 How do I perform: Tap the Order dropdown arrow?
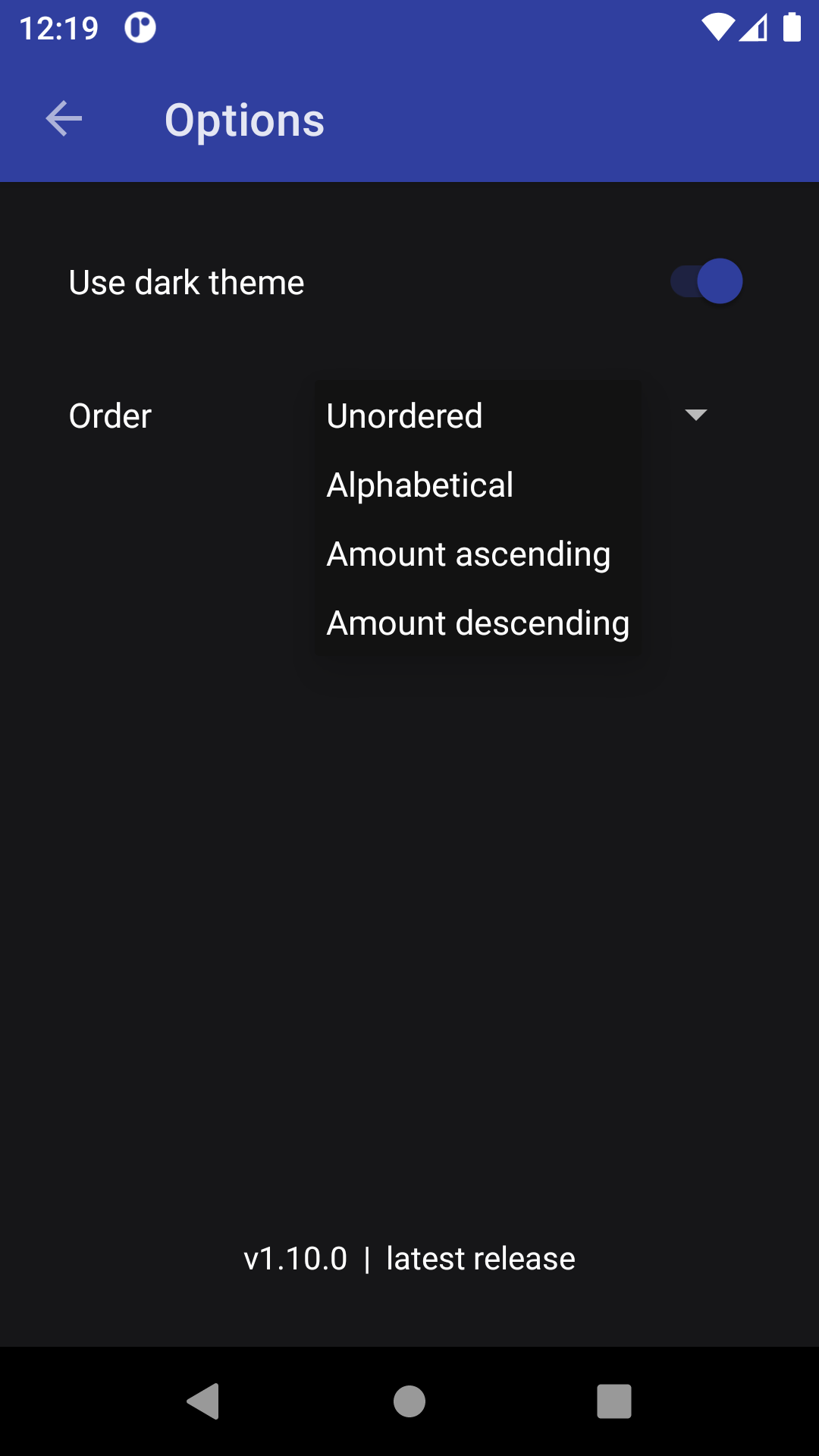point(695,415)
